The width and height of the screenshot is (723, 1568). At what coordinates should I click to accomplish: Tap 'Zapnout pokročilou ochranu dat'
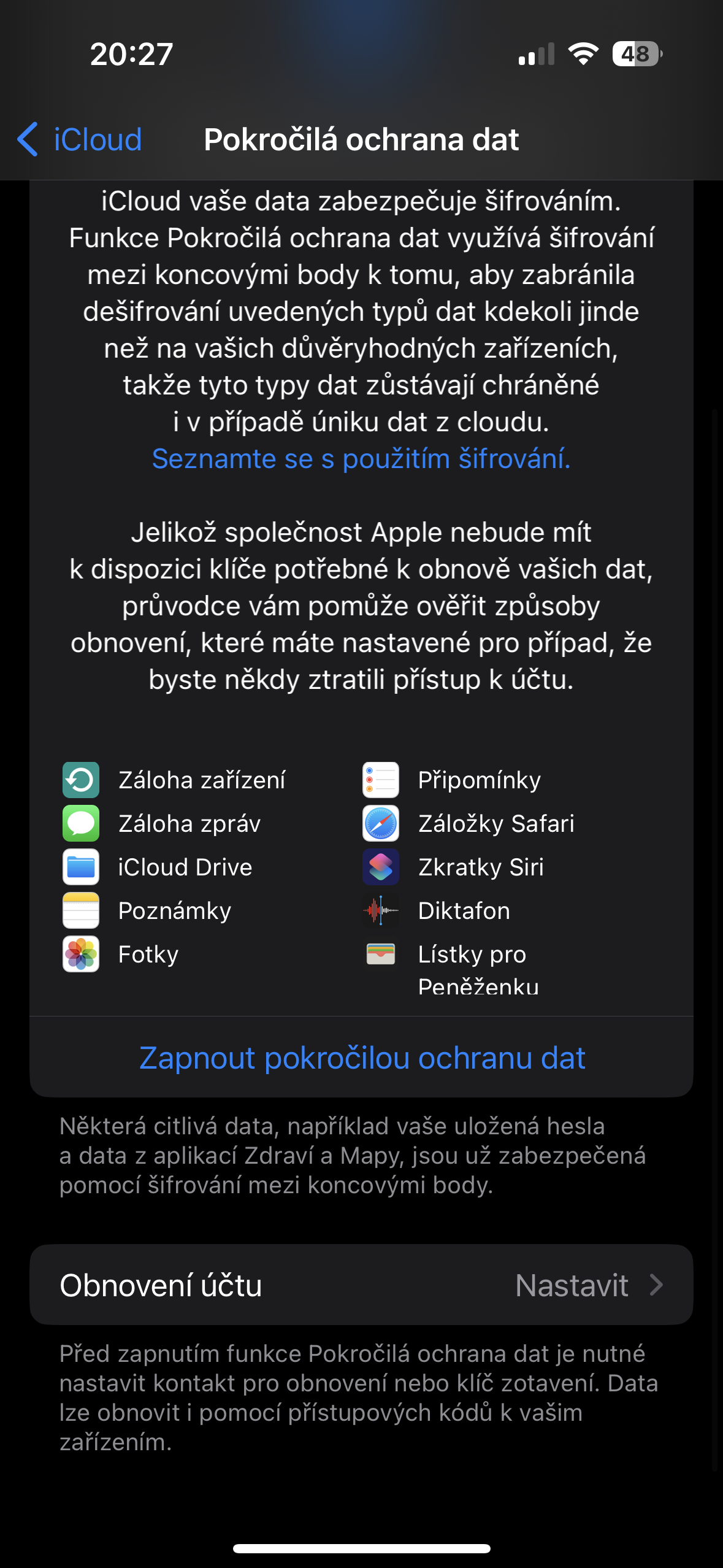[x=362, y=1058]
